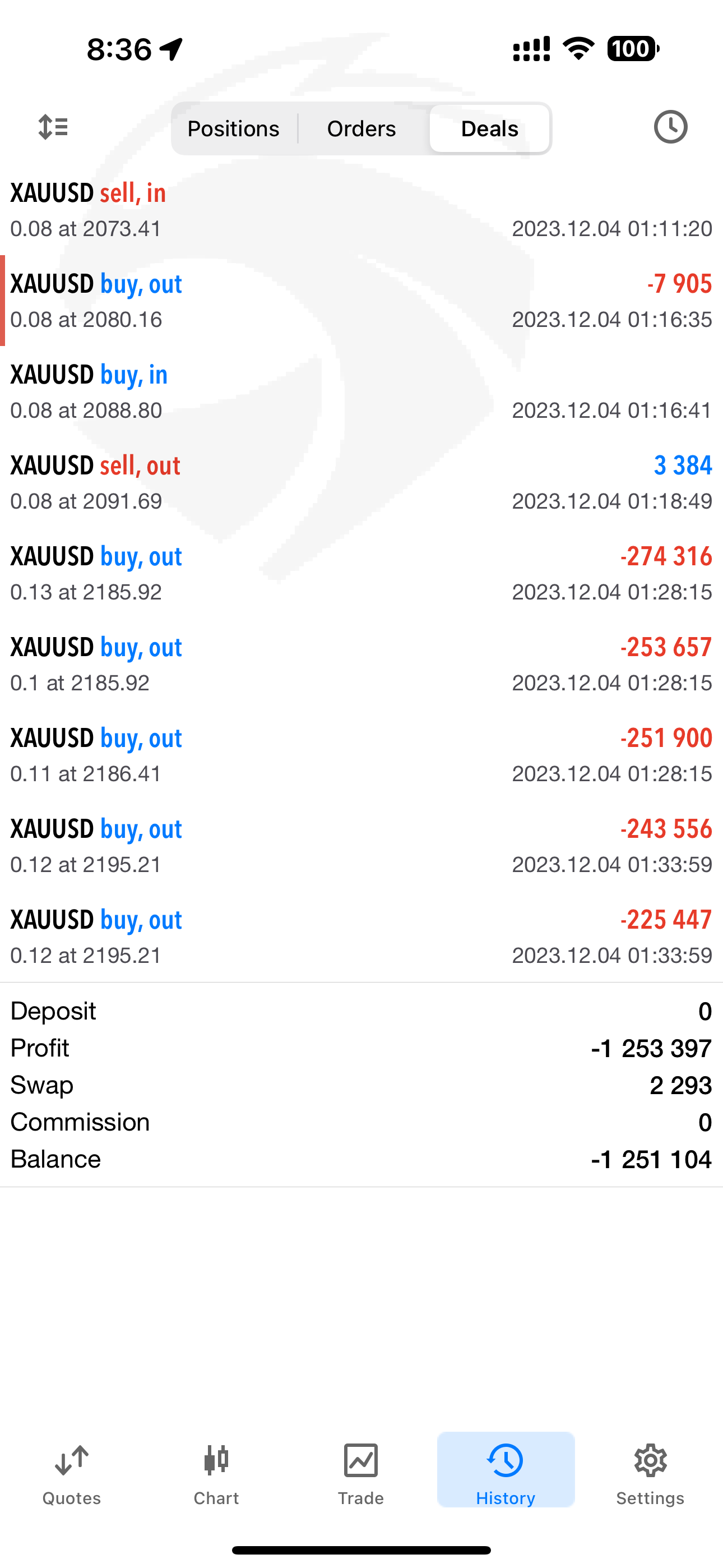Expand the buy, out deal at 2080.16
The image size is (723, 1568).
pos(361,301)
